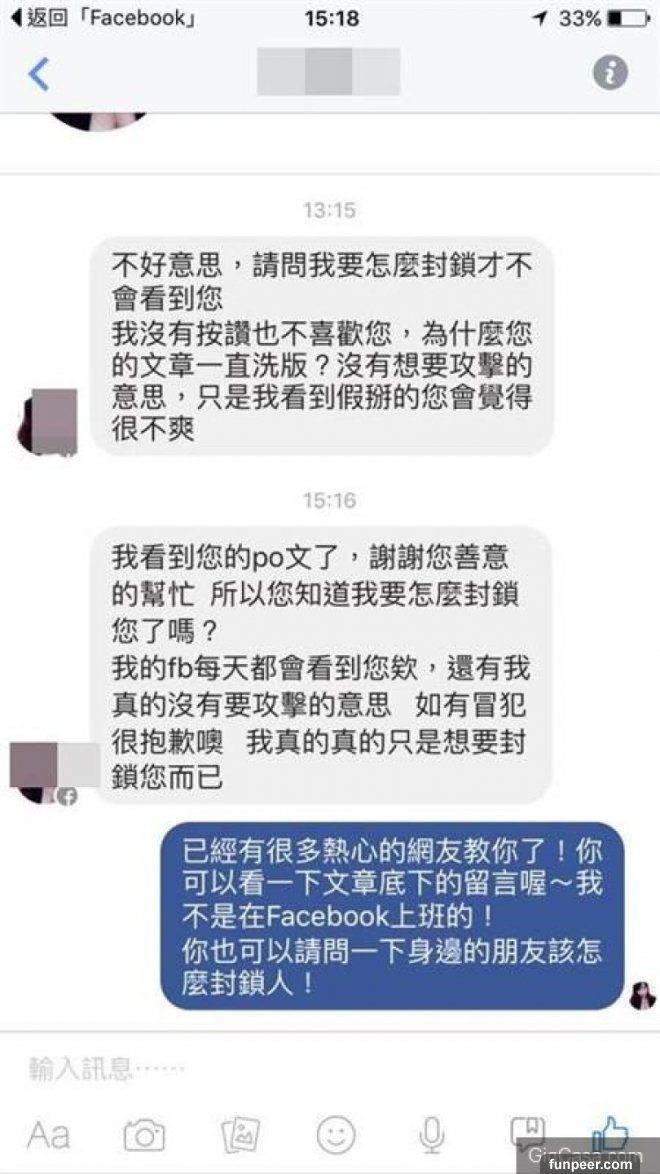Open the emoji and sticker picker
Screen dimensions: 660x1174
coord(336,1134)
